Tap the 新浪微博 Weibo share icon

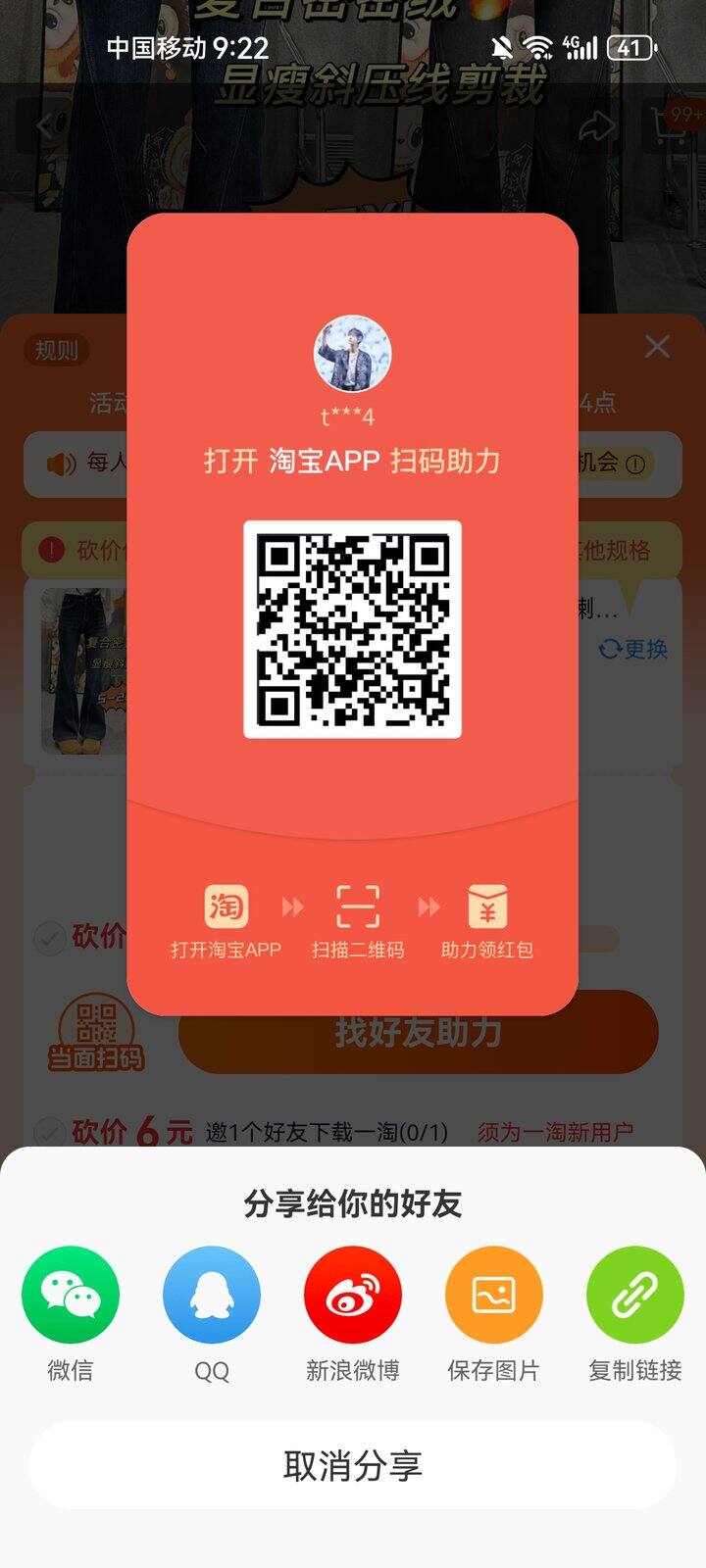click(x=352, y=1296)
